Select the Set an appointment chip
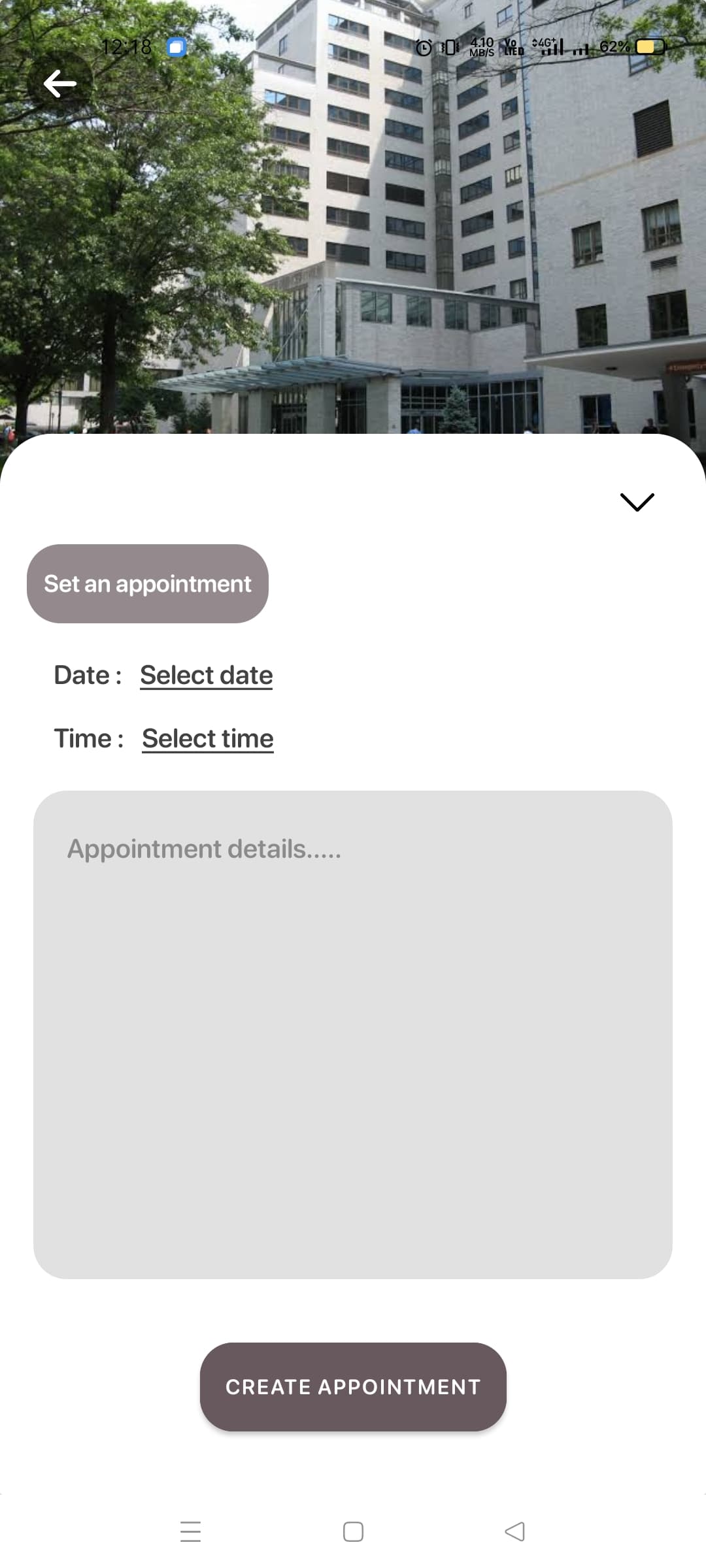 [147, 583]
